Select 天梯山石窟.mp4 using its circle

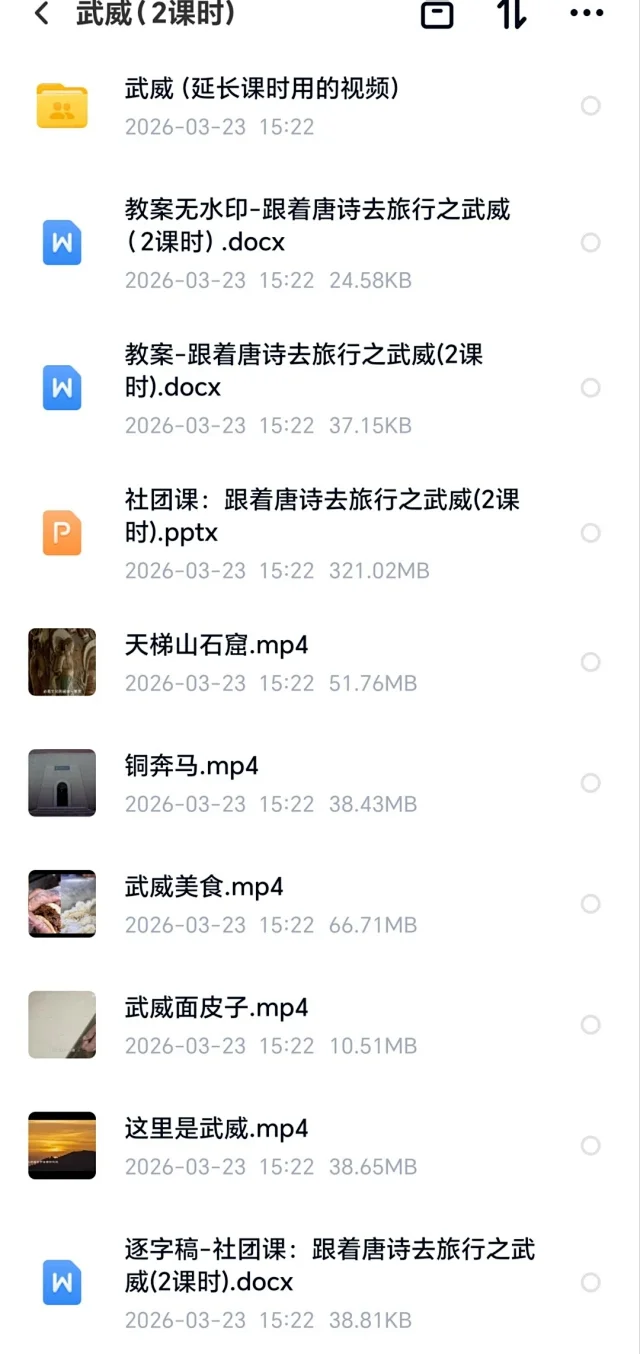tap(591, 662)
